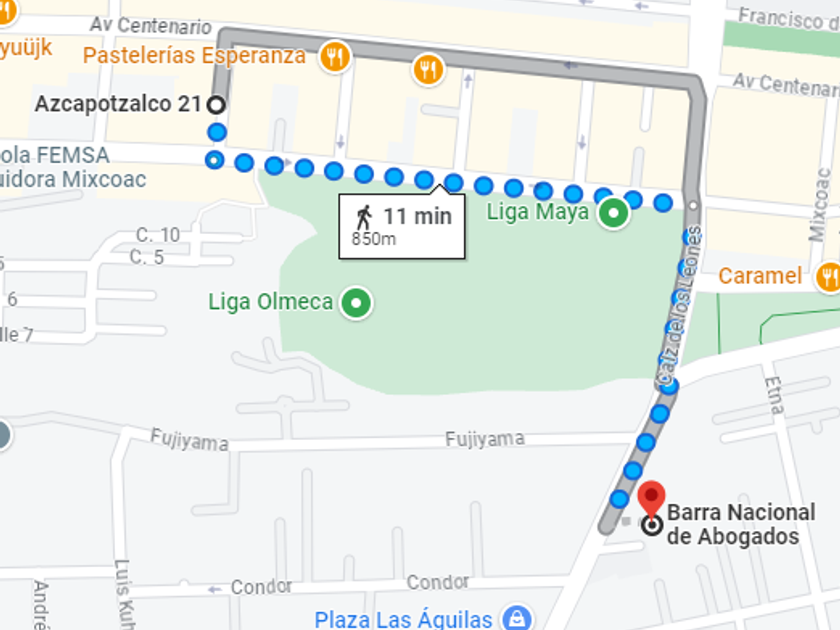Select the Liga Olmeca green marker
The image size is (840, 630).
click(x=356, y=303)
